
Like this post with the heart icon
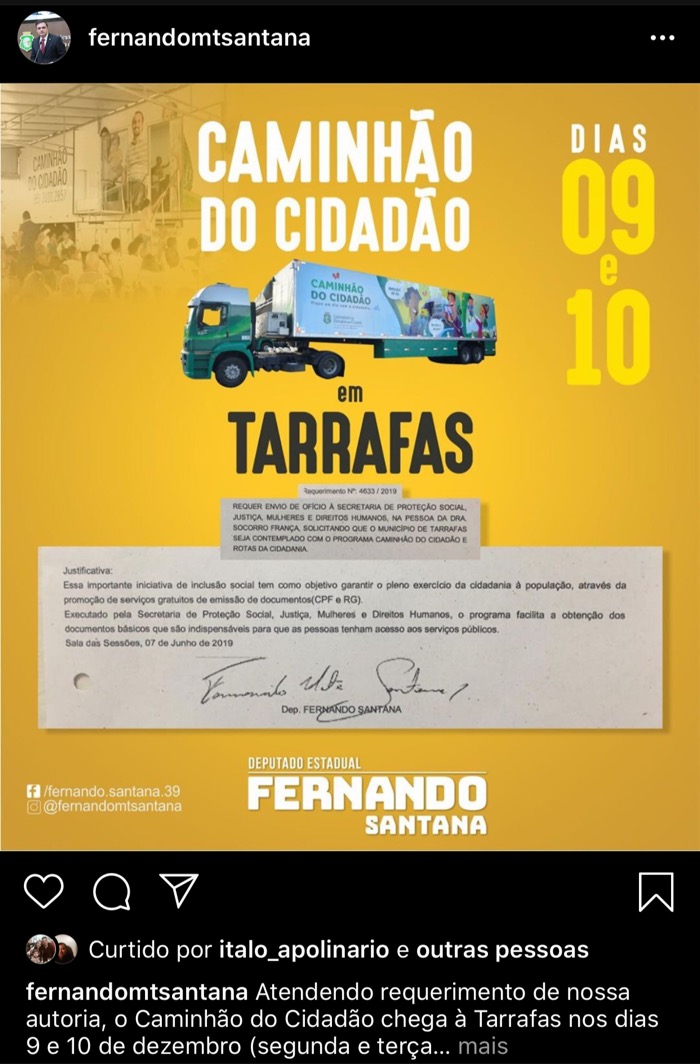(44, 890)
